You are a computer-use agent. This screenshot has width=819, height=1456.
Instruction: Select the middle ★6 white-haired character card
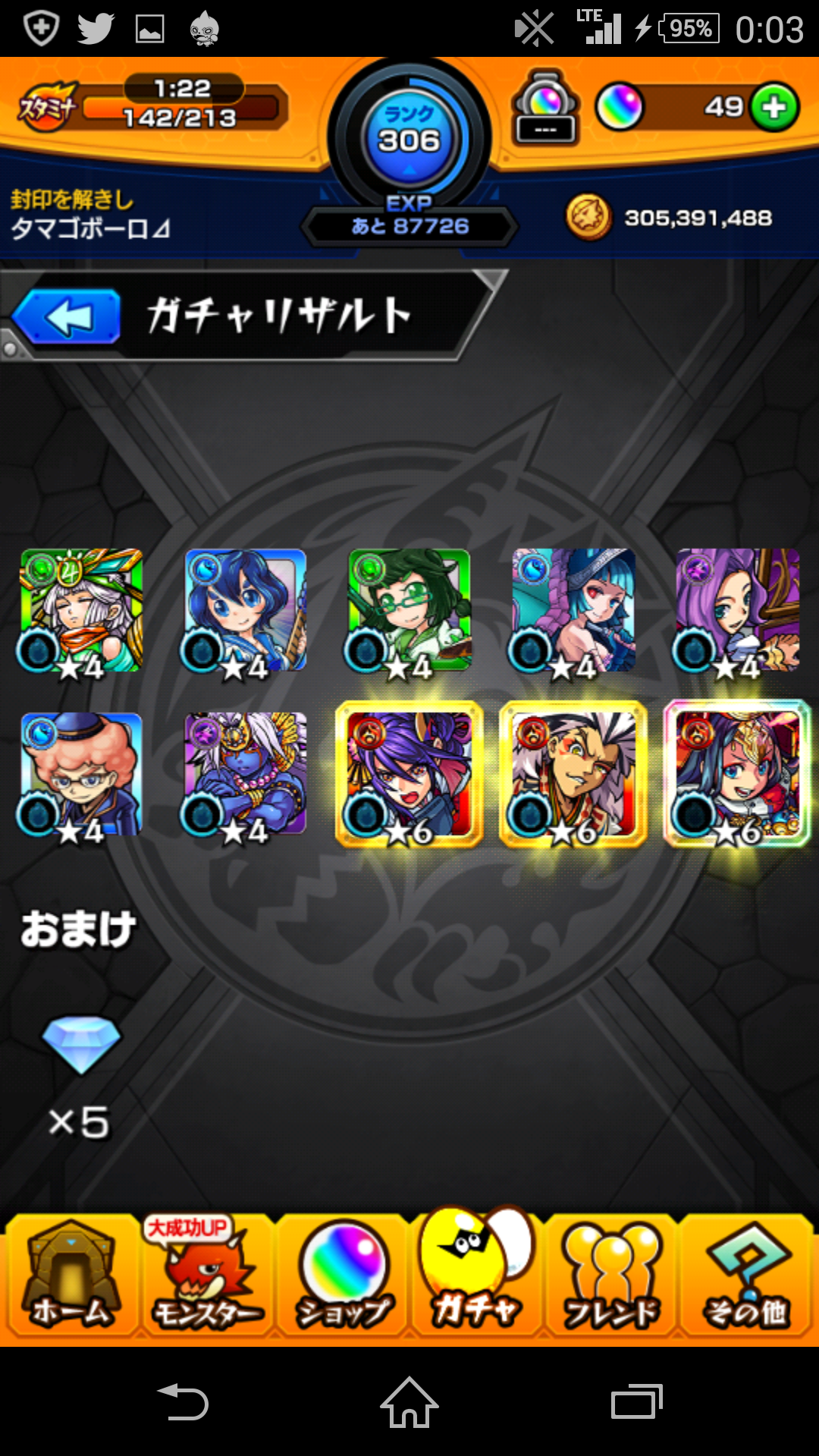point(574,775)
